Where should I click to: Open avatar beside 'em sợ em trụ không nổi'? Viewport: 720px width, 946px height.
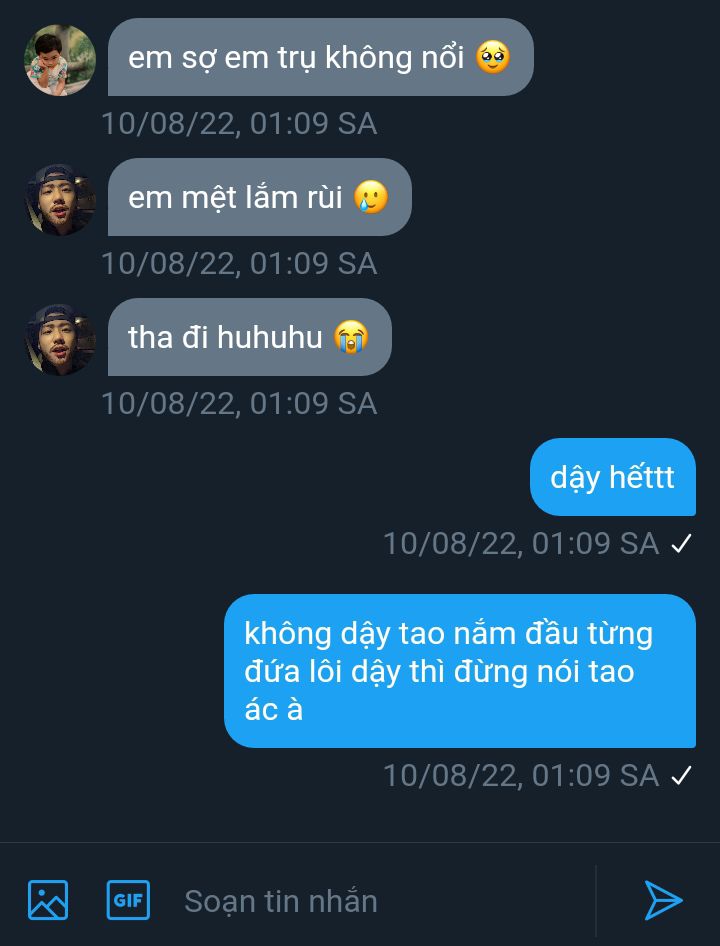pos(60,60)
